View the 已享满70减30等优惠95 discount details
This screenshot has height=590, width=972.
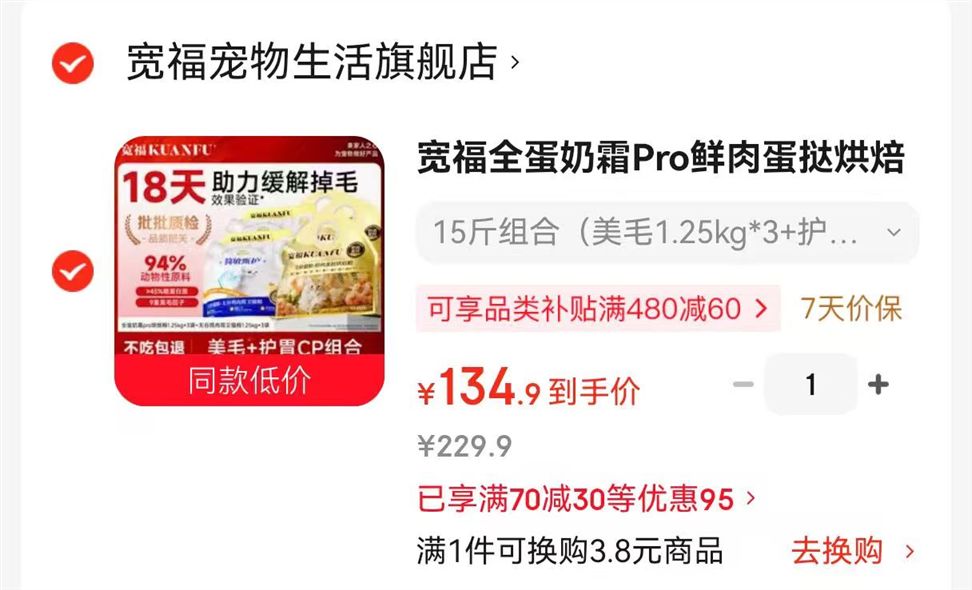586,499
